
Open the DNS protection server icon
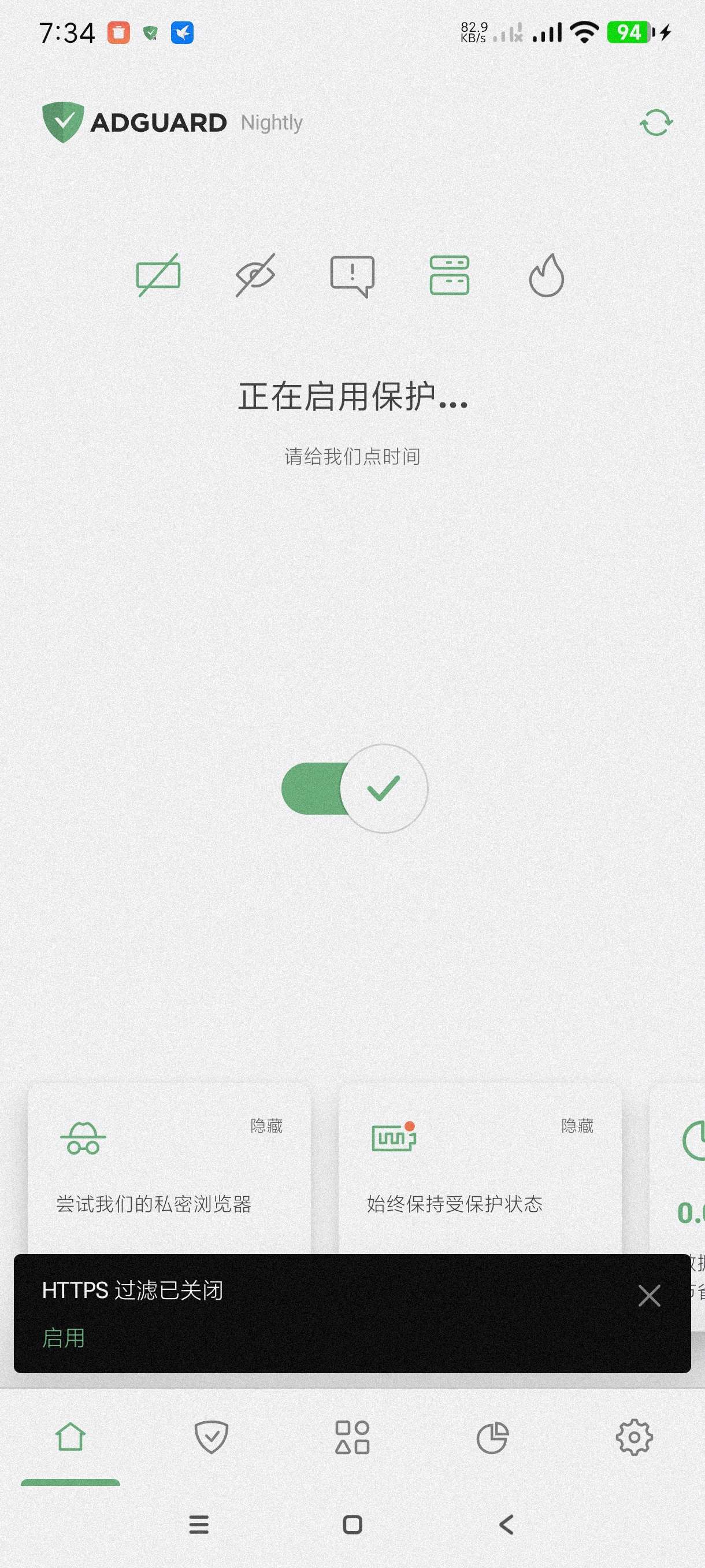click(449, 276)
